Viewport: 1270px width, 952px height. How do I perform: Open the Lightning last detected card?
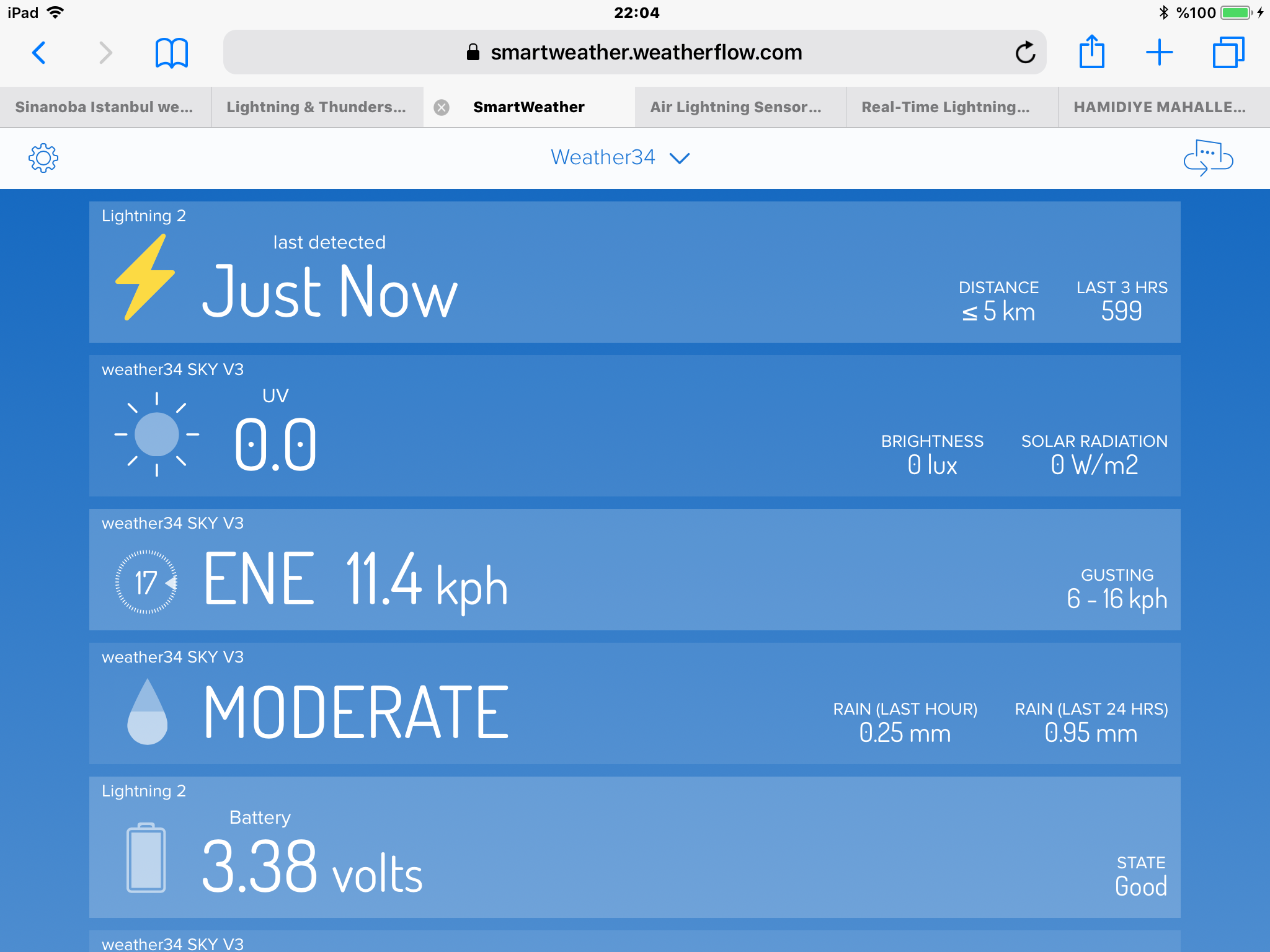[634, 273]
